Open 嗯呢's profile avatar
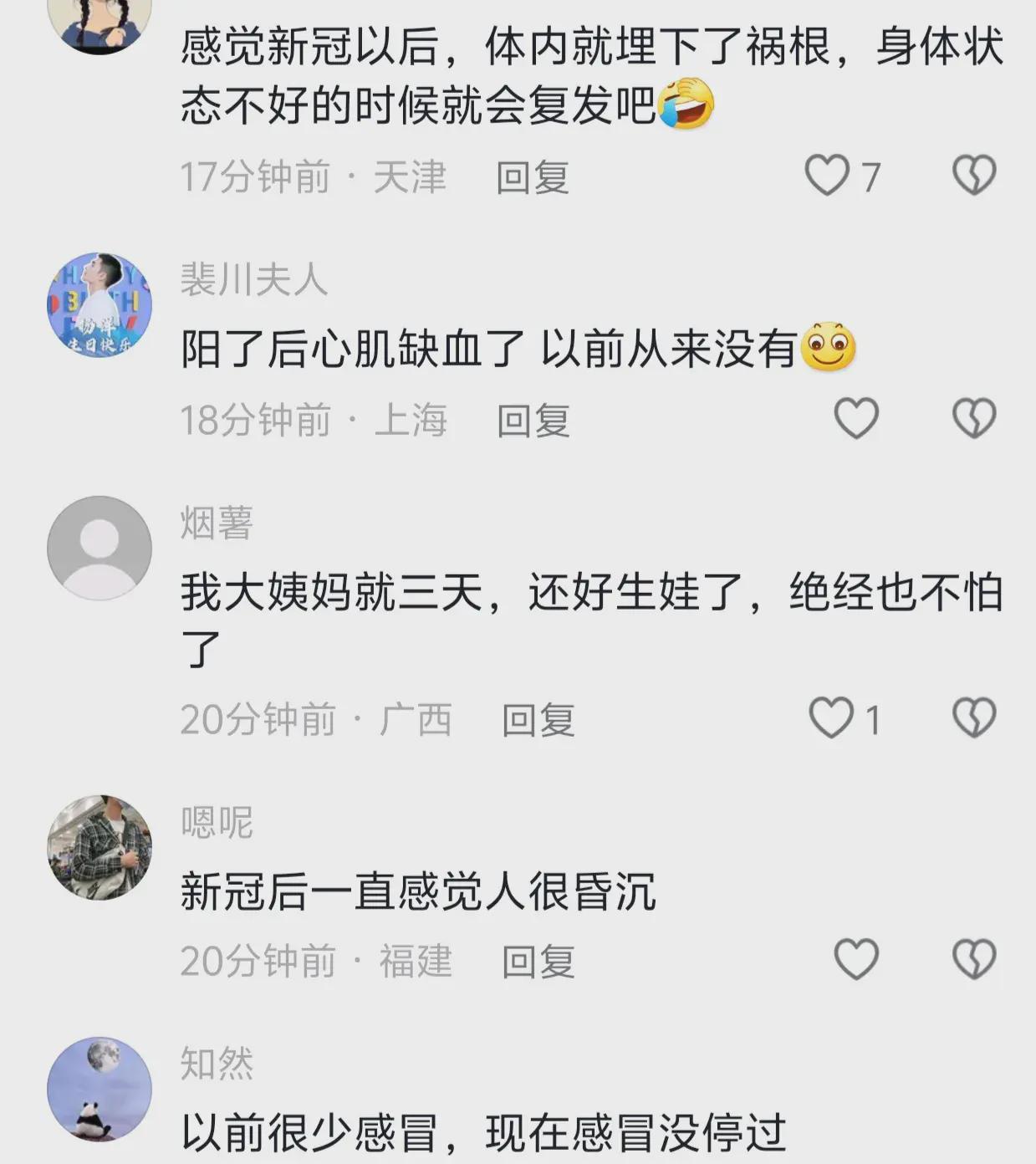Screen dimensions: 1036x1164 100,847
